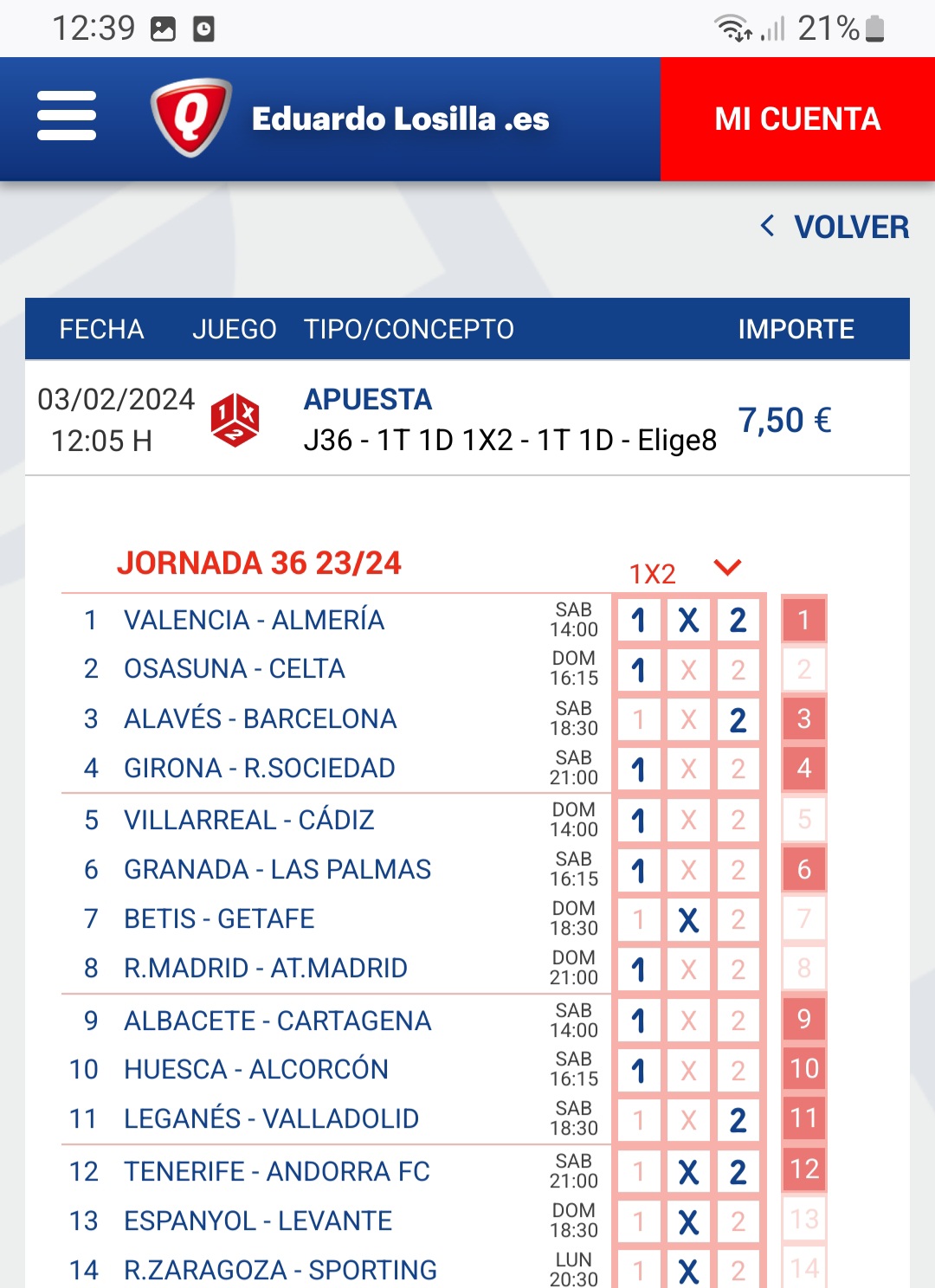Toggle Elige8 number 2 box

point(804,669)
